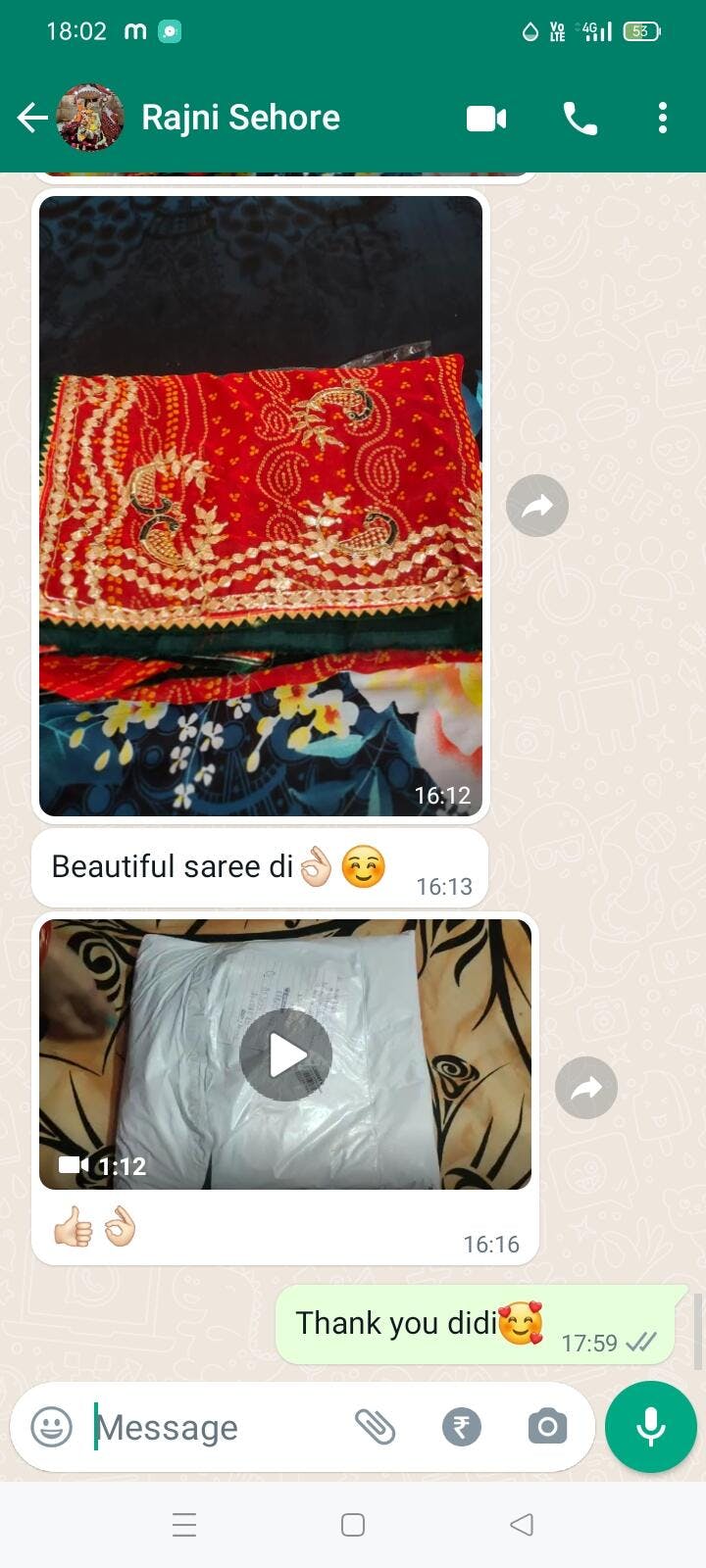Open the red saree photo

click(x=261, y=505)
